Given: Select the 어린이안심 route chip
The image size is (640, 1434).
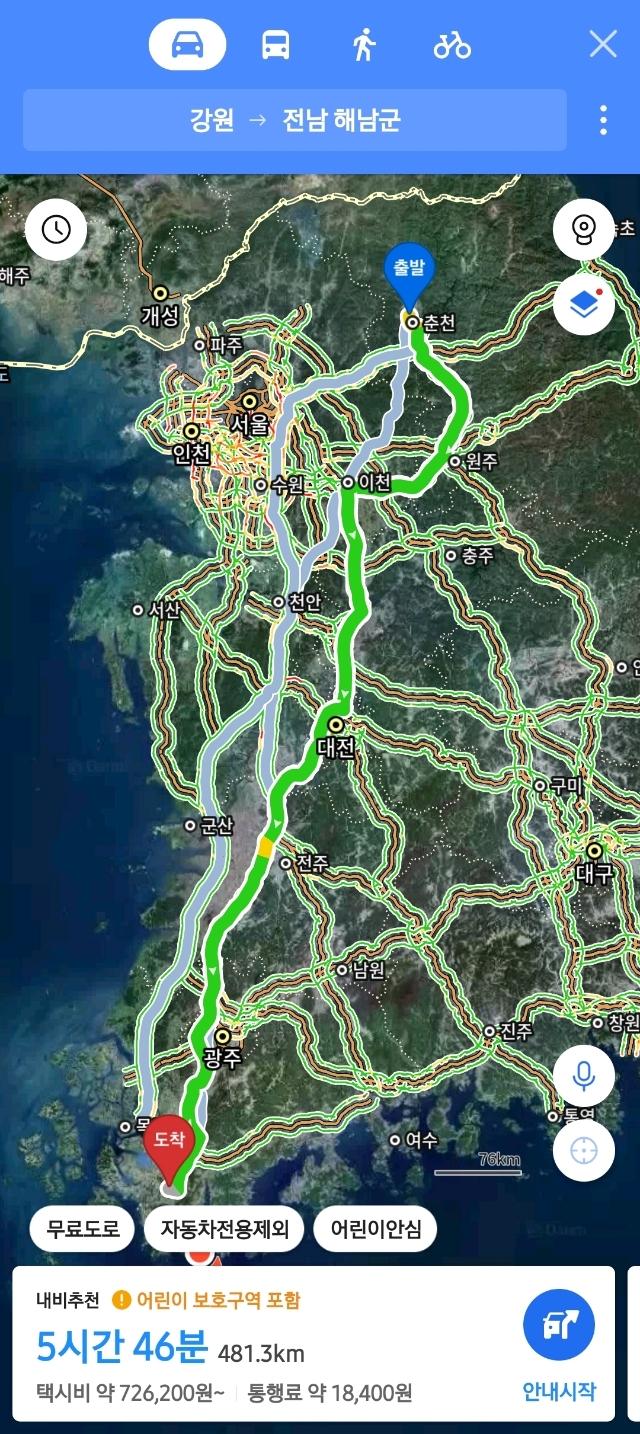Looking at the screenshot, I should tap(375, 1229).
